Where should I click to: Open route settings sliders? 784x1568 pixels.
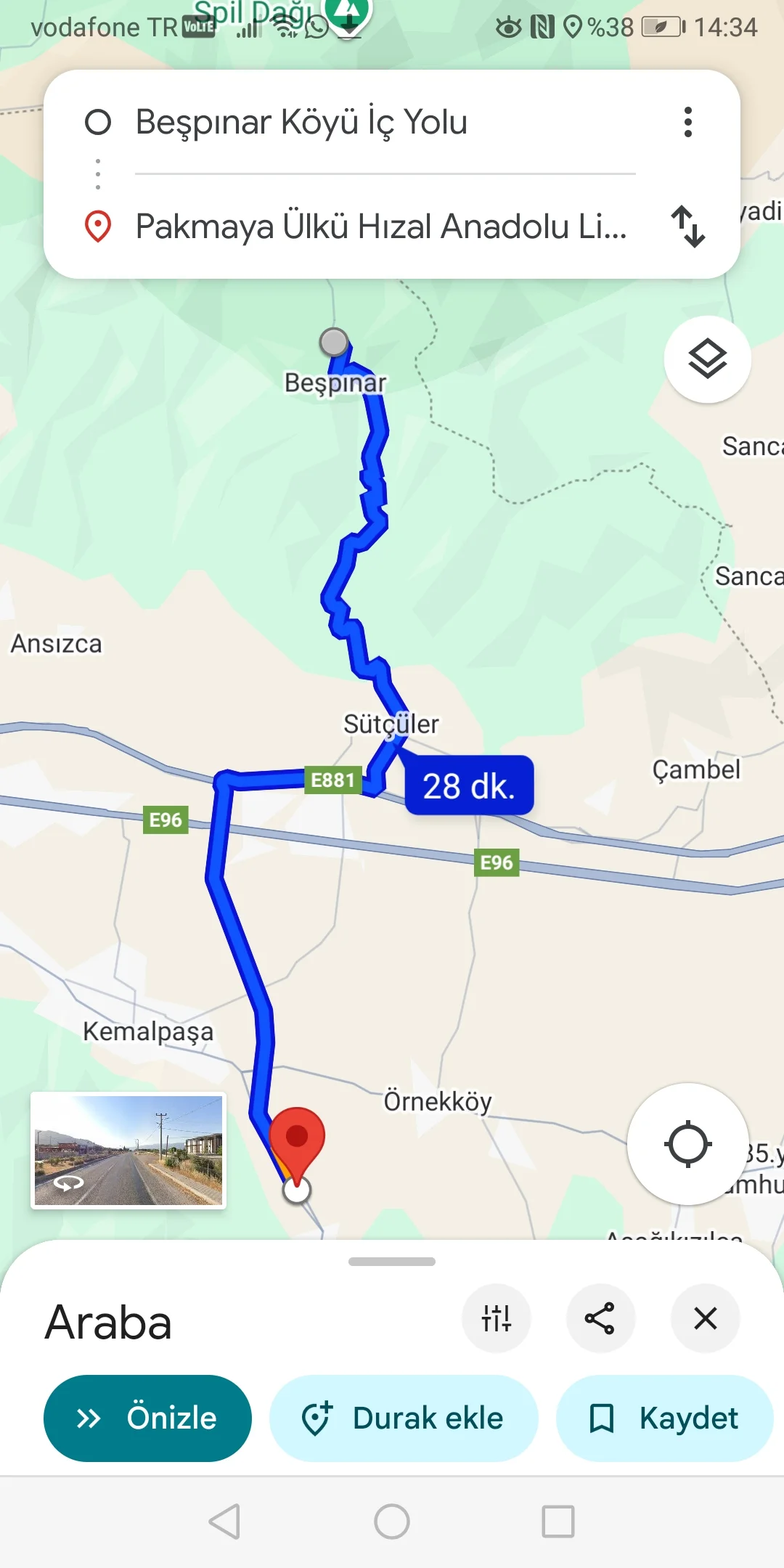pos(497,1319)
